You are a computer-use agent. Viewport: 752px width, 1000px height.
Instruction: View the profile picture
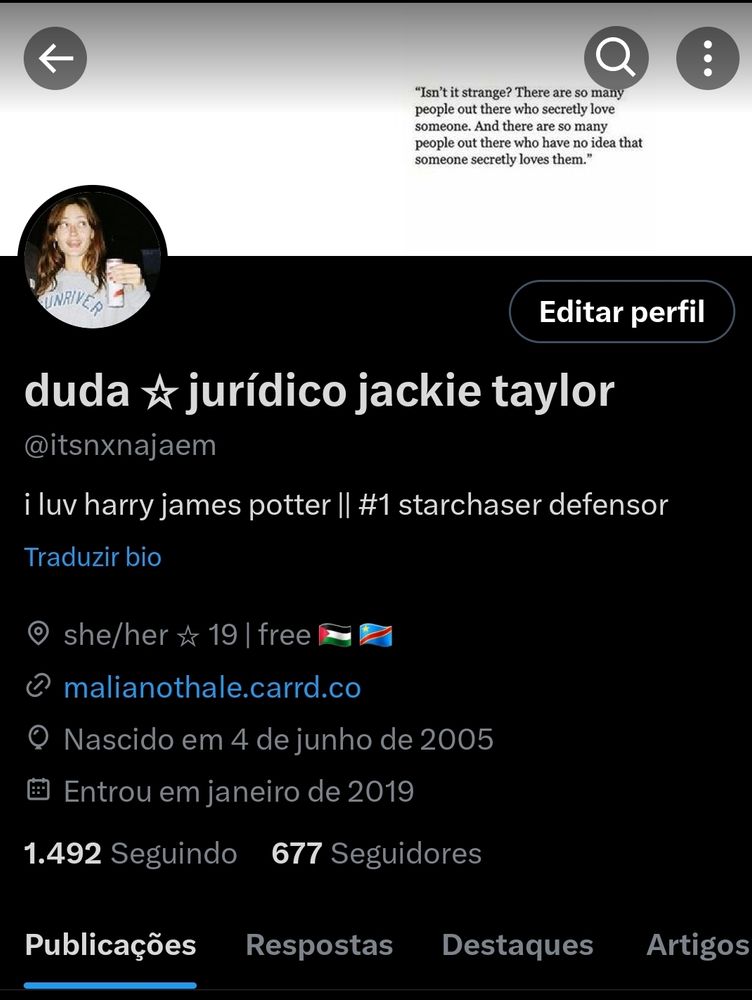pos(92,258)
